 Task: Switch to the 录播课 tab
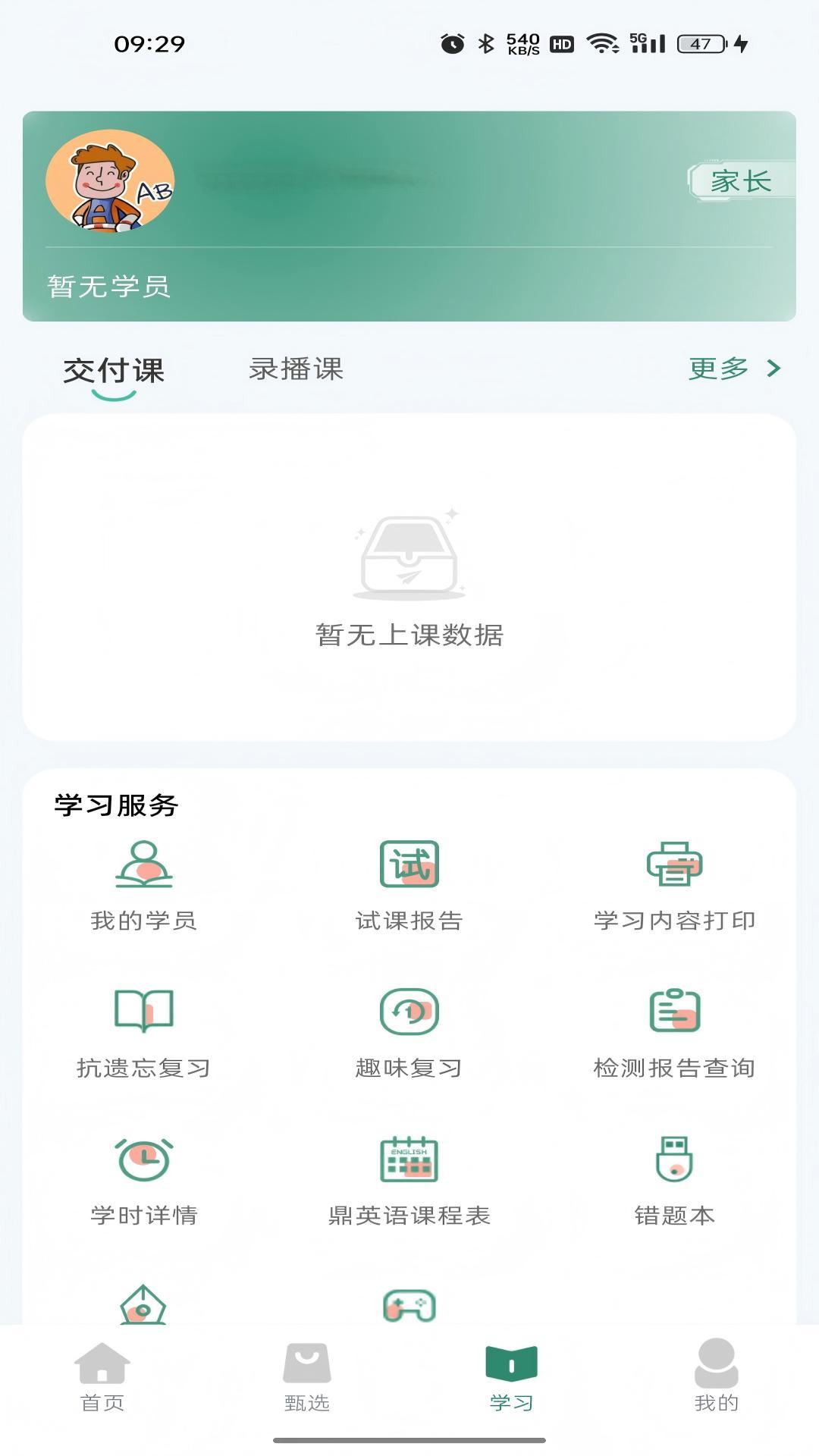pyautogui.click(x=295, y=370)
